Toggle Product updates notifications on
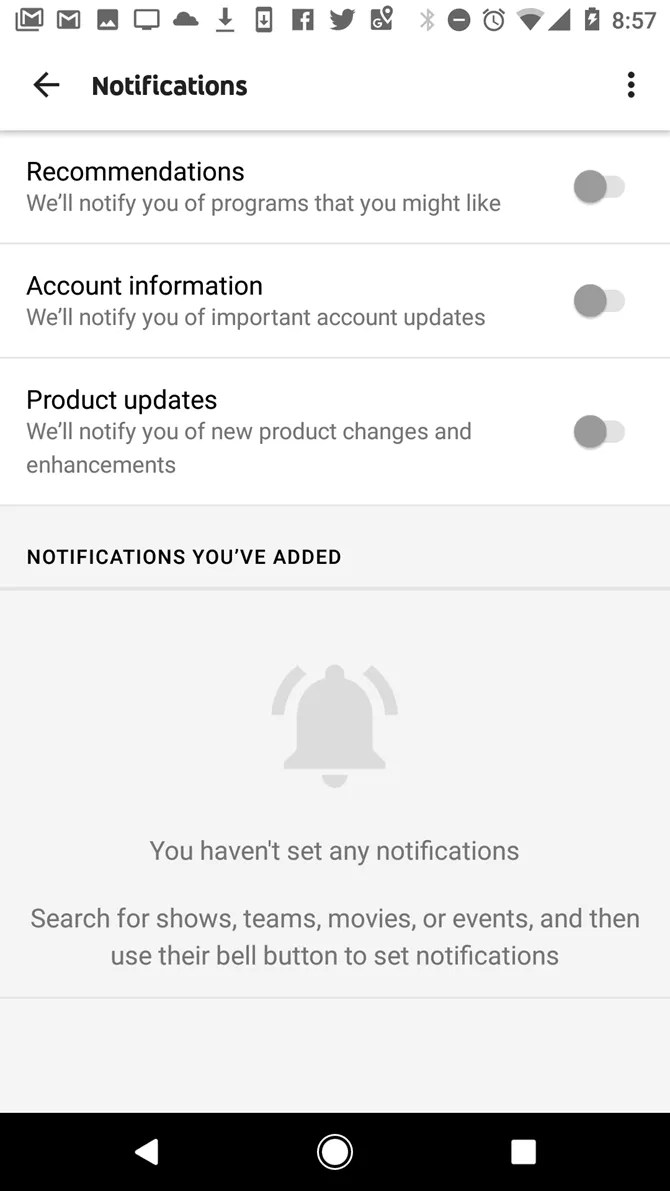 [599, 432]
